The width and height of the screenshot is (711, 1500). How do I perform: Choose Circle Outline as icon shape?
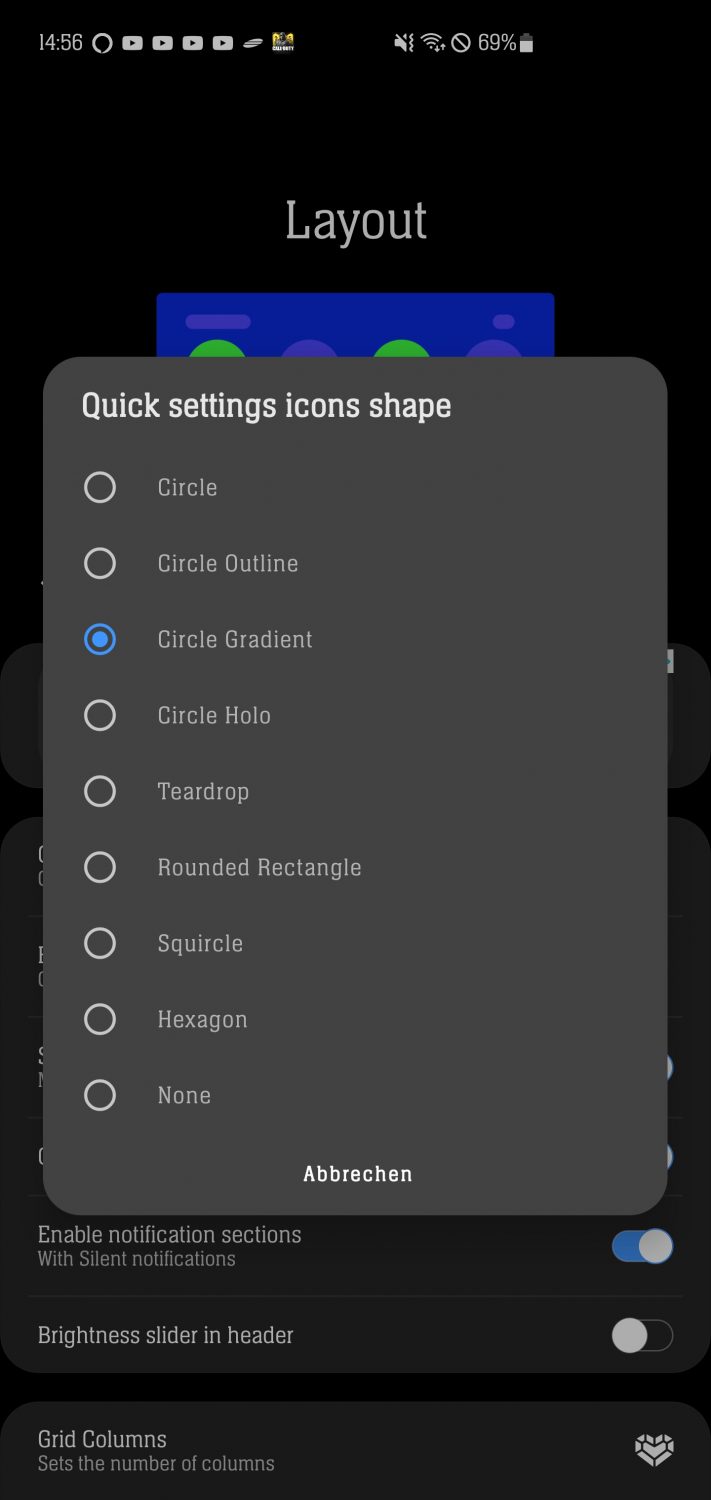355,563
